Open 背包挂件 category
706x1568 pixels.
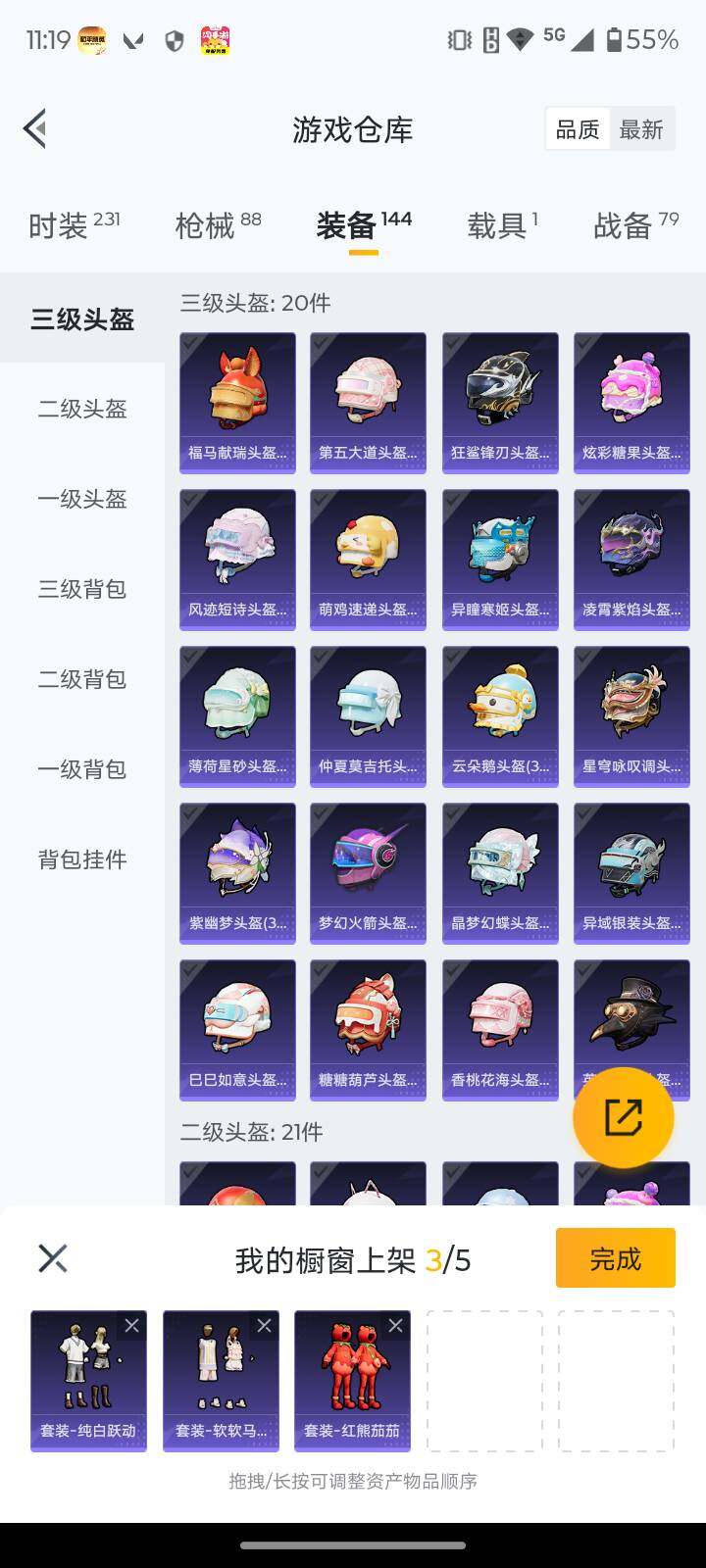tap(82, 859)
